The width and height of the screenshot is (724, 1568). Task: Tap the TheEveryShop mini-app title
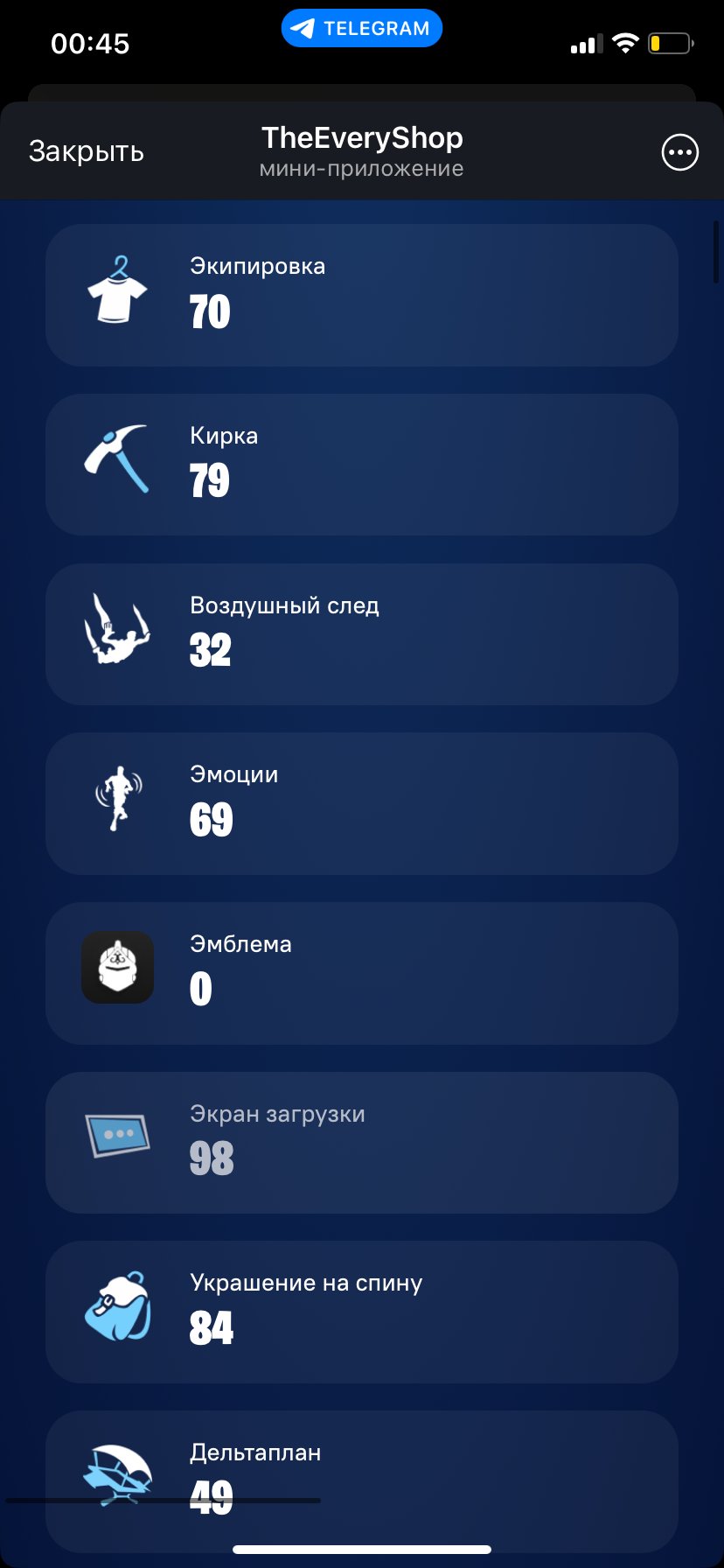coord(362,137)
